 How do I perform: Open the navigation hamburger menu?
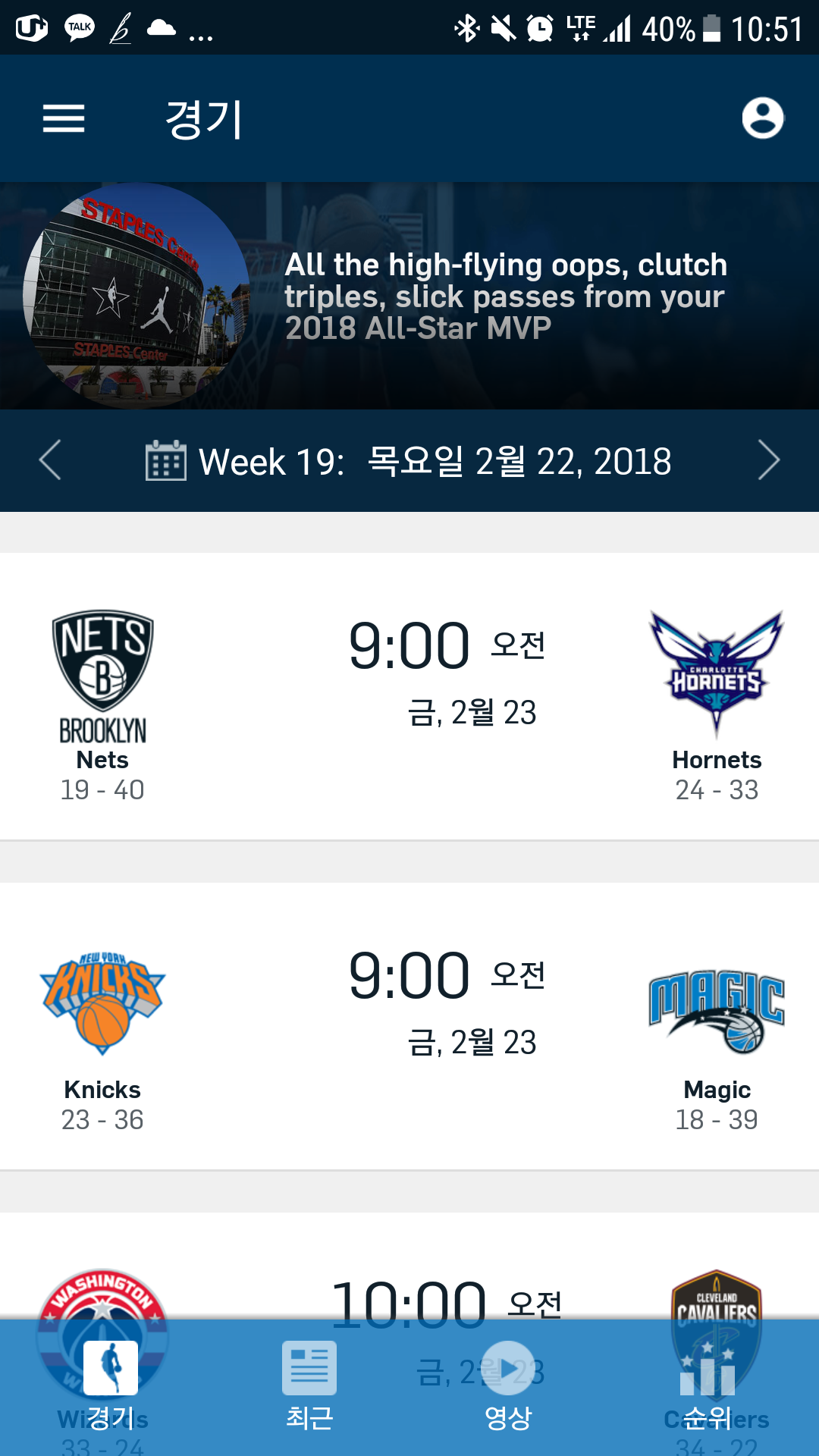(x=64, y=119)
